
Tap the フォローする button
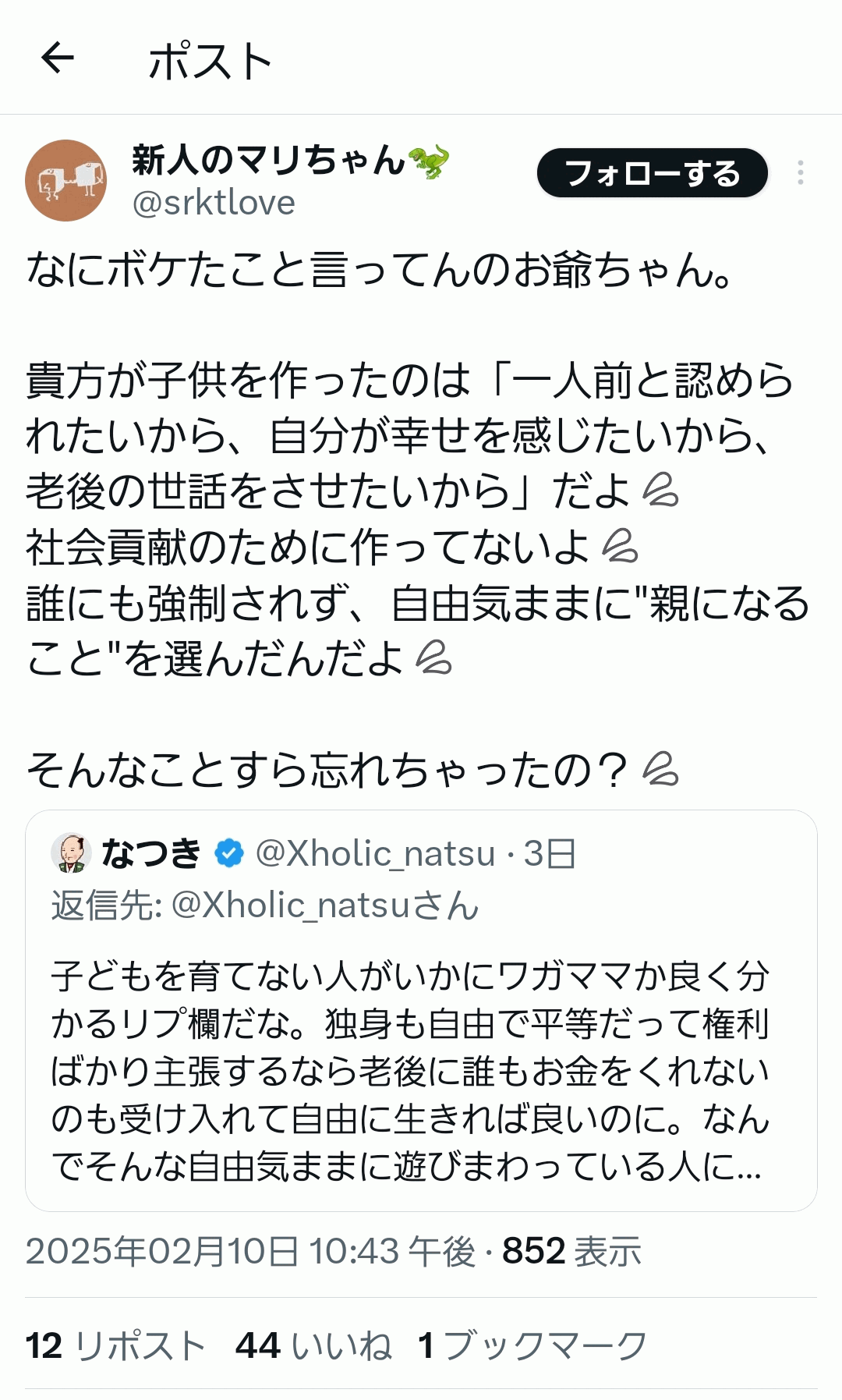click(x=652, y=173)
